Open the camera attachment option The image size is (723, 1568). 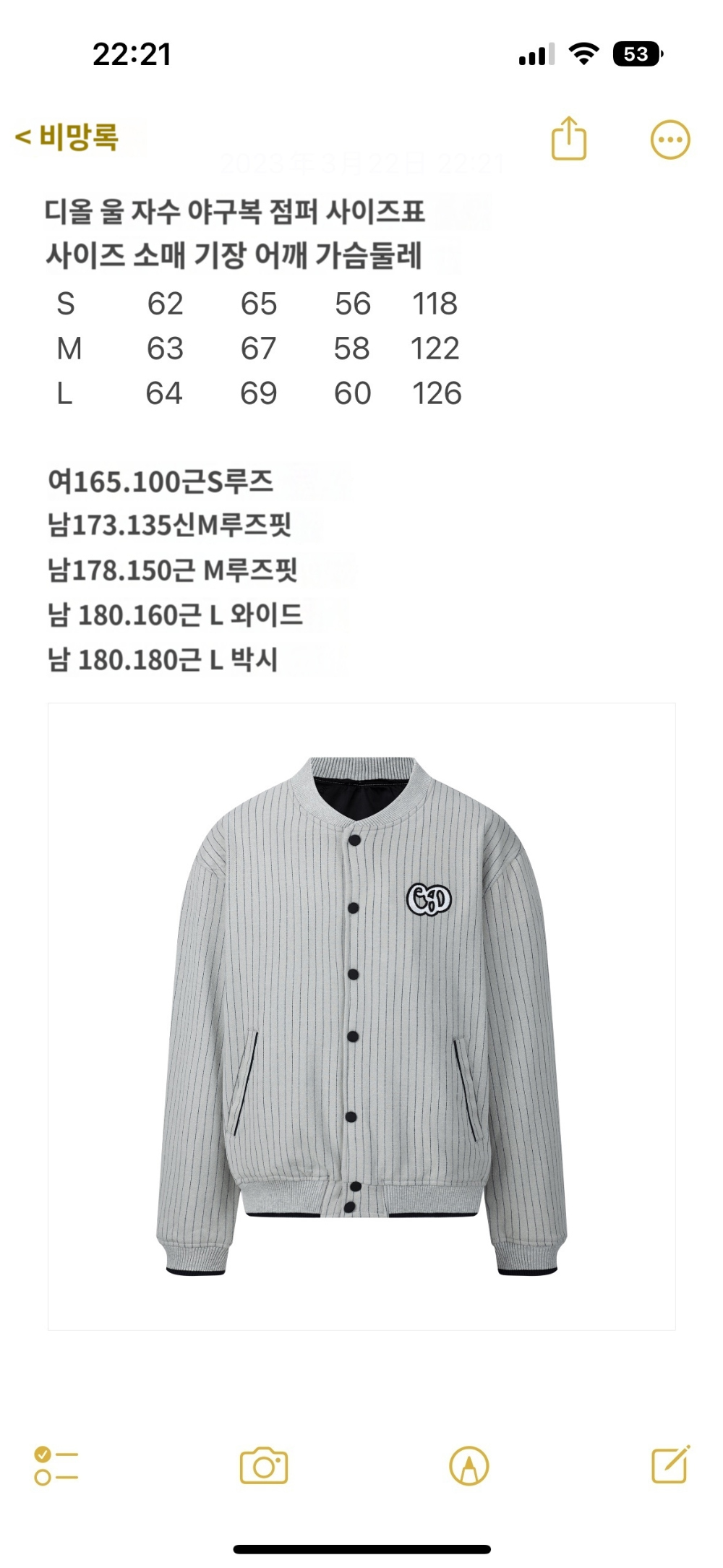pyautogui.click(x=263, y=1466)
